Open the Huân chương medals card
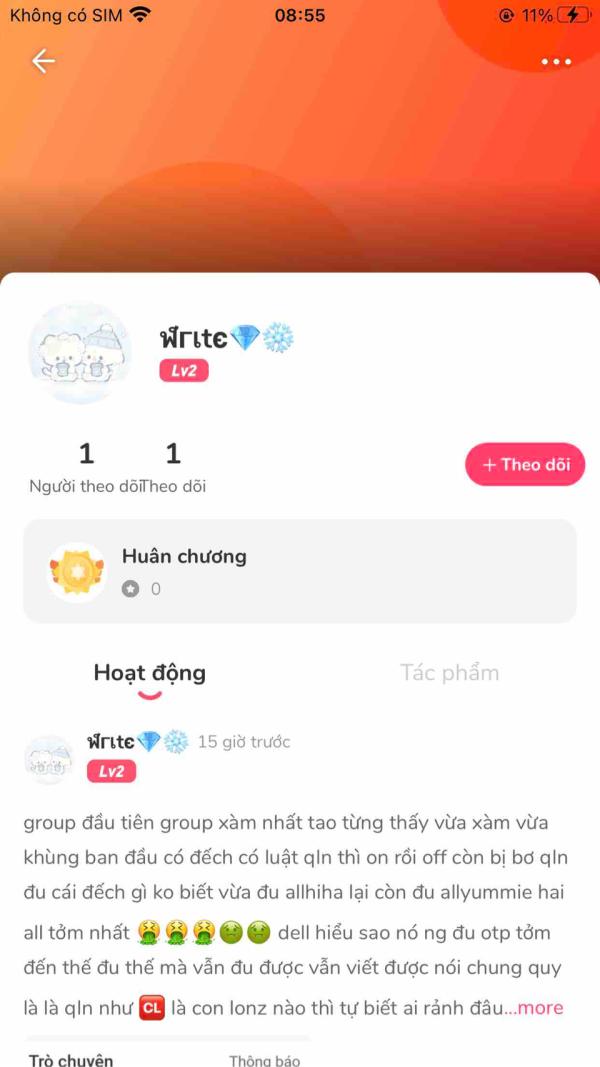 [x=300, y=571]
